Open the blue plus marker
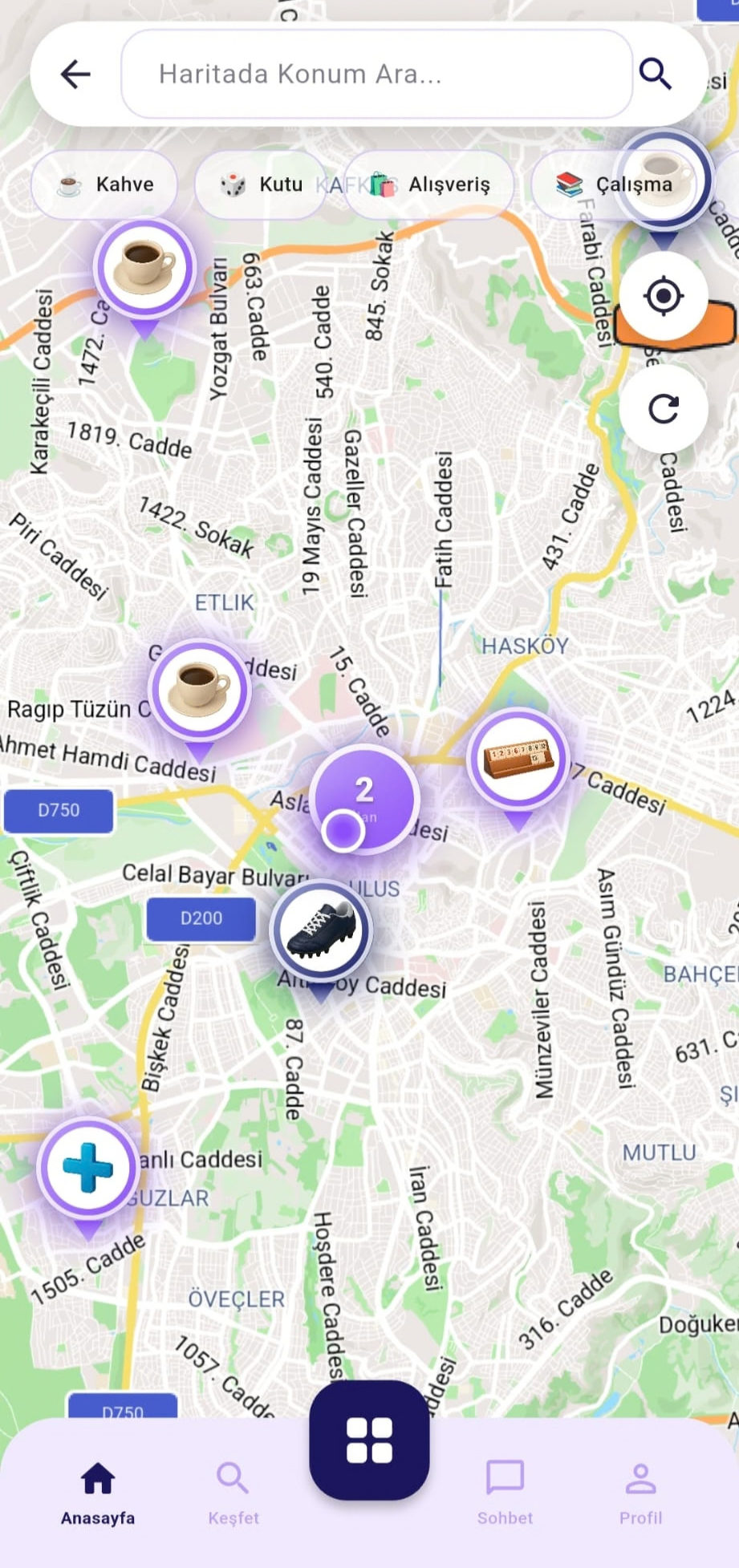Viewport: 739px width, 1568px height. (x=88, y=1168)
